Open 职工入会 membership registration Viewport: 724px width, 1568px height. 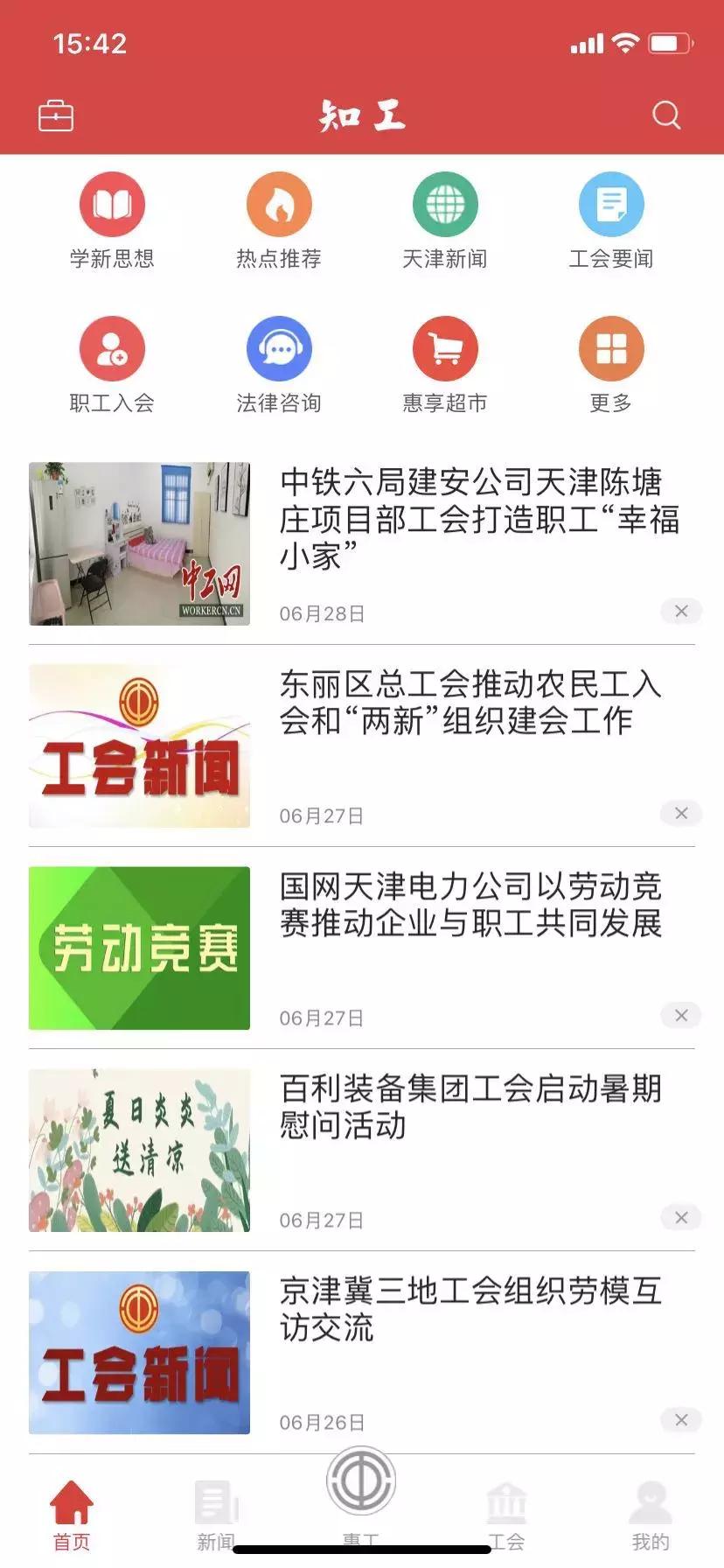click(x=111, y=365)
